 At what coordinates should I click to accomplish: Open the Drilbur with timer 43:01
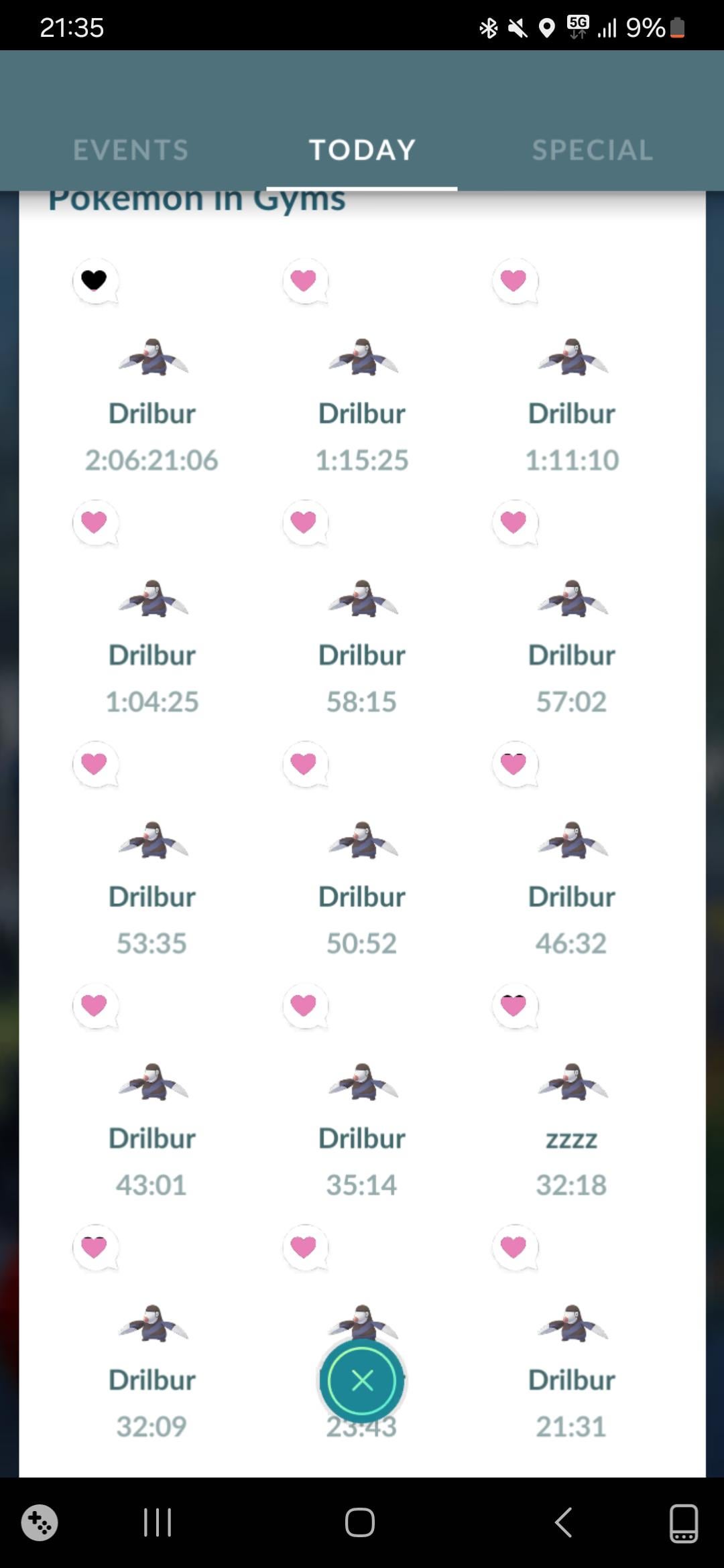click(153, 1082)
